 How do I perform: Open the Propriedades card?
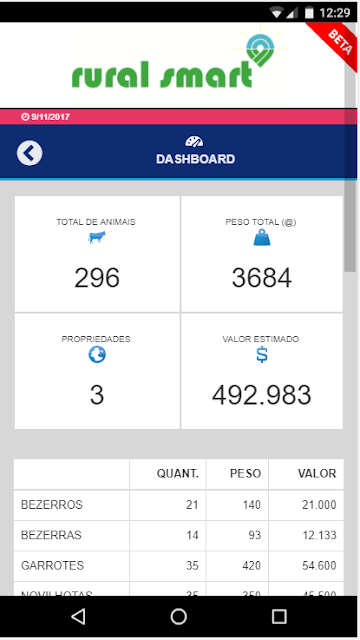tap(97, 371)
